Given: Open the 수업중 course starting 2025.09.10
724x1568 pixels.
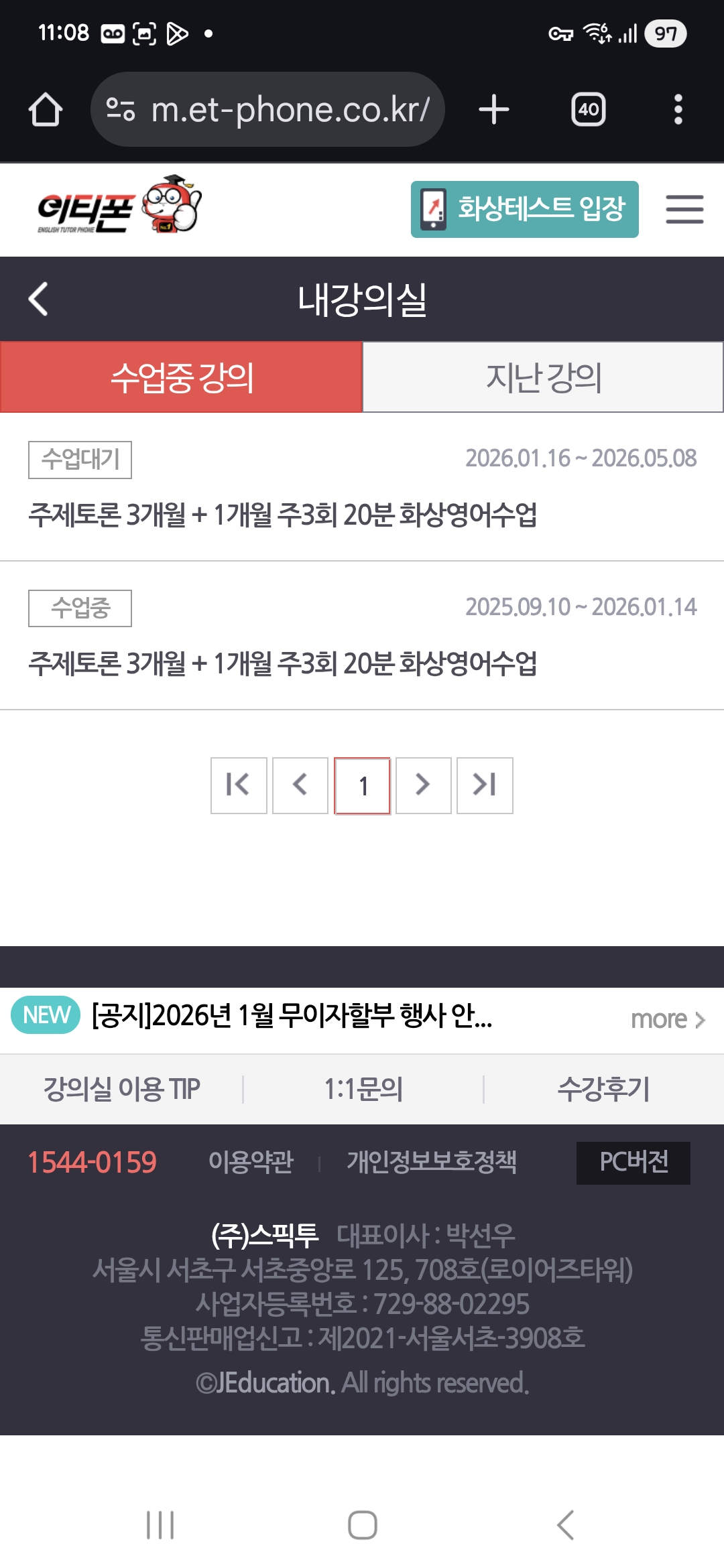Looking at the screenshot, I should click(x=282, y=663).
